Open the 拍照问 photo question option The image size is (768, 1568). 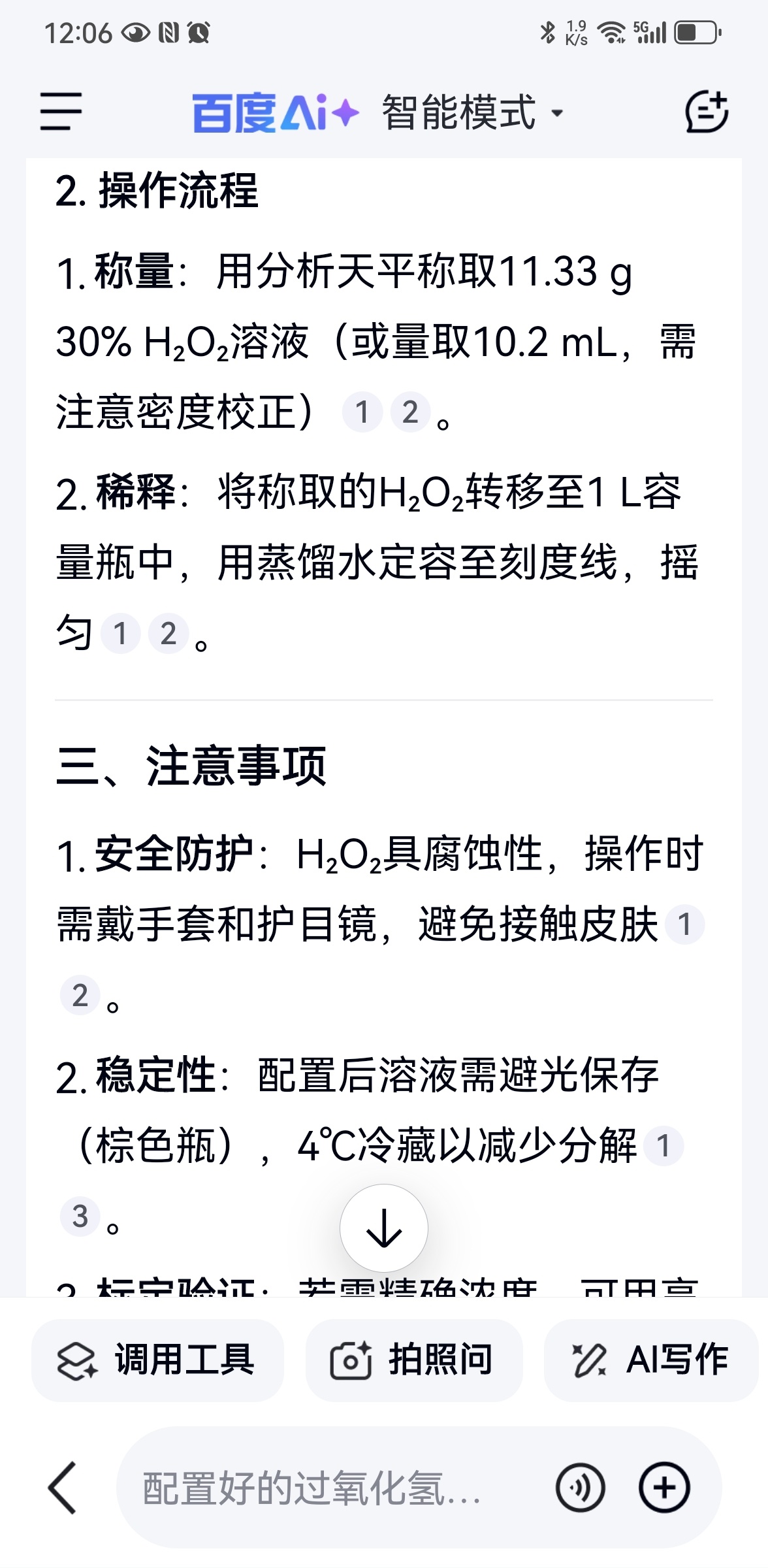coord(414,1360)
